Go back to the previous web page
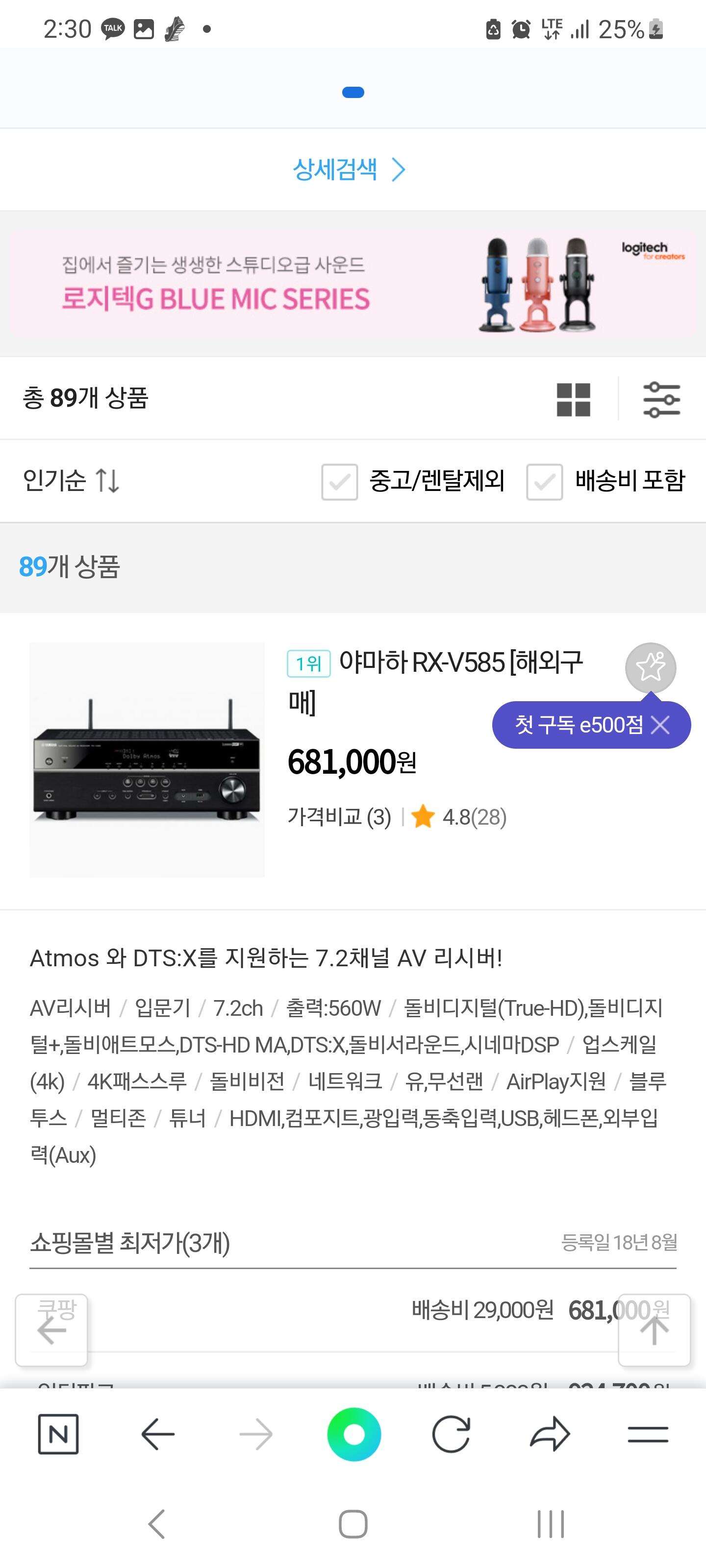The height and width of the screenshot is (1568, 706). click(x=158, y=1435)
